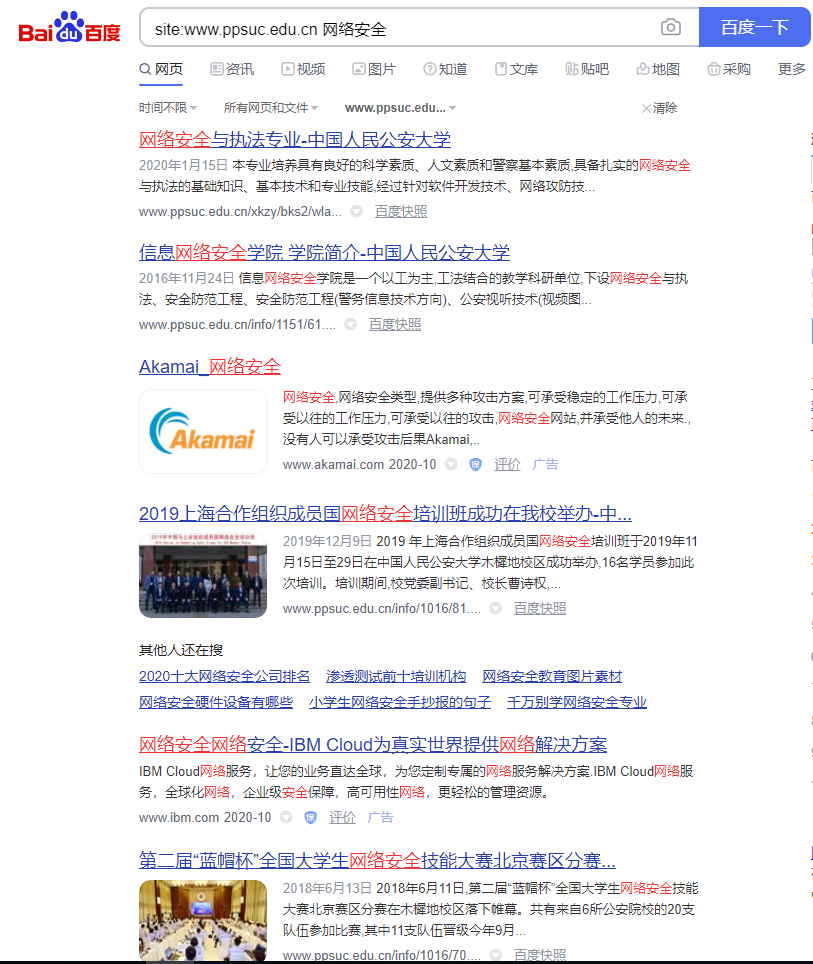Screen dimensions: 813x964
Task: Open the Akamai_网络安全 ad link
Action: coord(210,367)
